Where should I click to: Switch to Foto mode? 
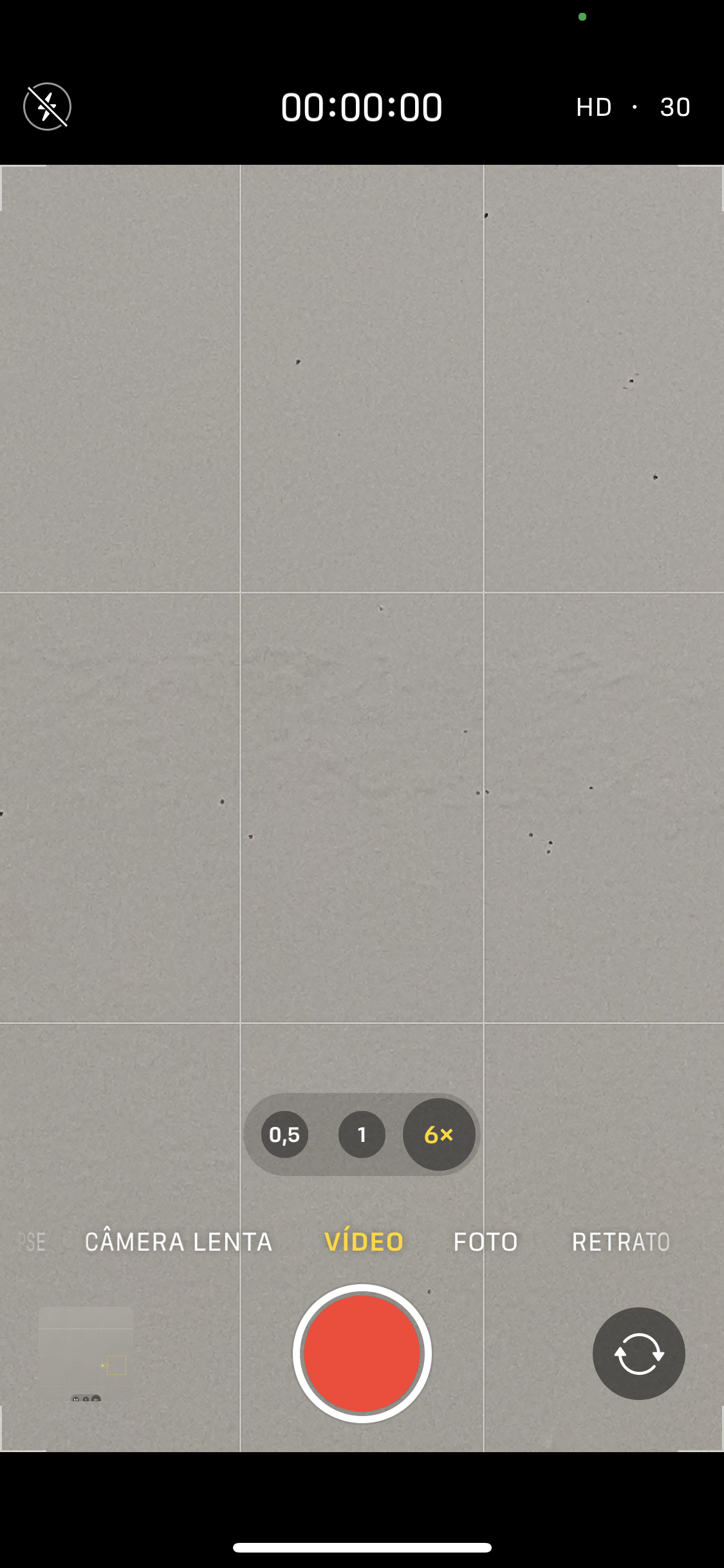(486, 1242)
